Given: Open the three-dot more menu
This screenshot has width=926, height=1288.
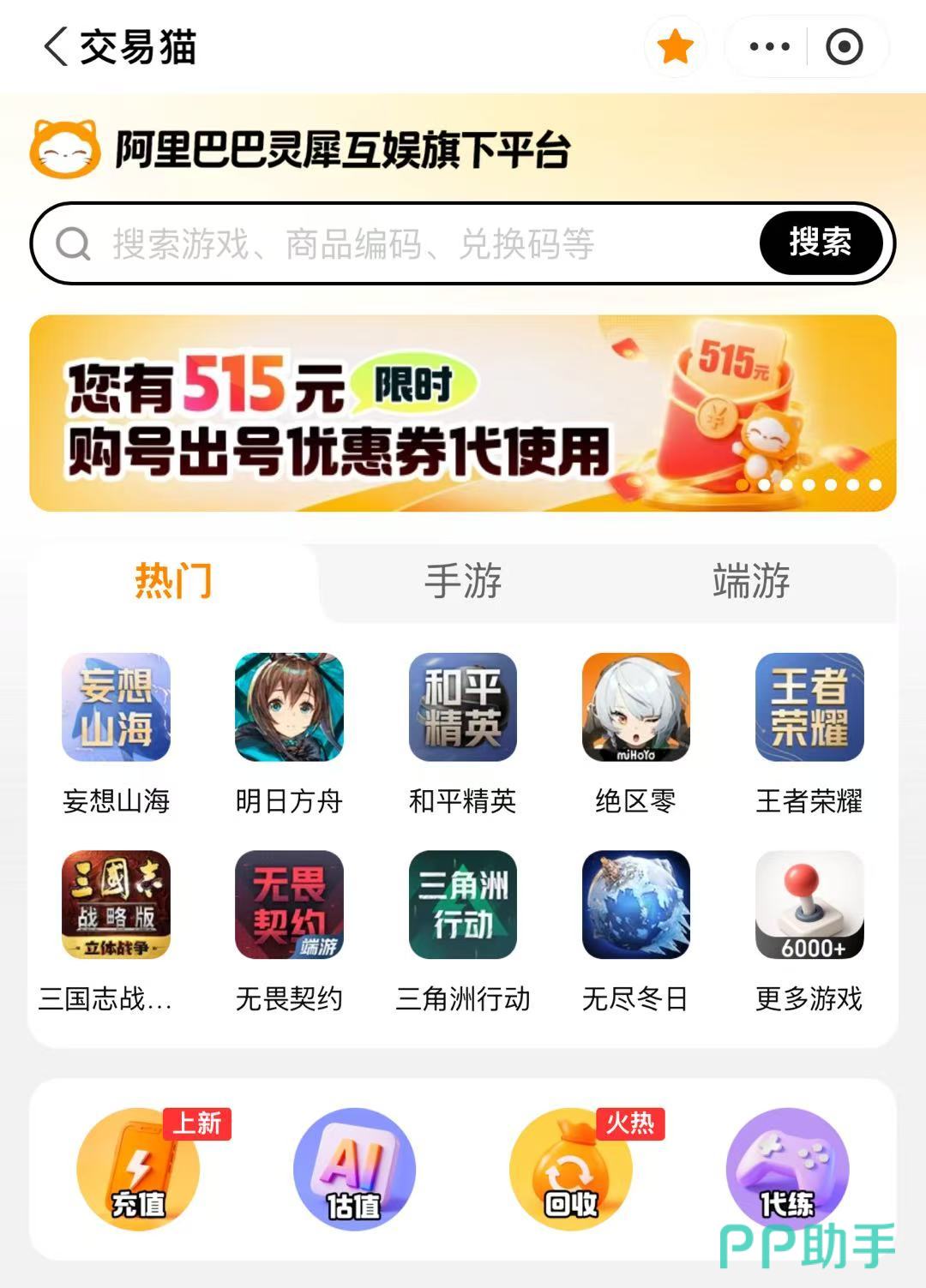Looking at the screenshot, I should (769, 46).
